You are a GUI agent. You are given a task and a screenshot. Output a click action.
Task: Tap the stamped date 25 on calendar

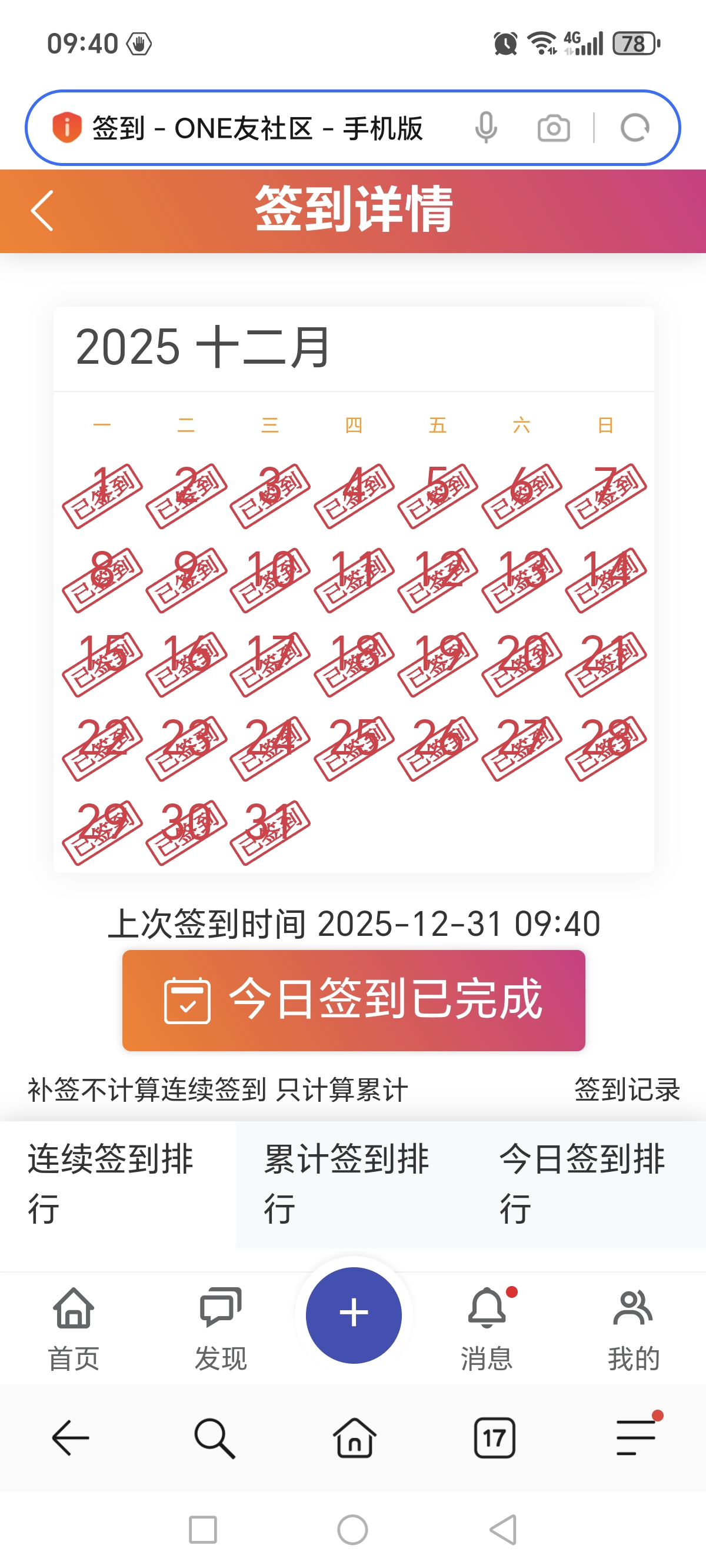[x=349, y=743]
